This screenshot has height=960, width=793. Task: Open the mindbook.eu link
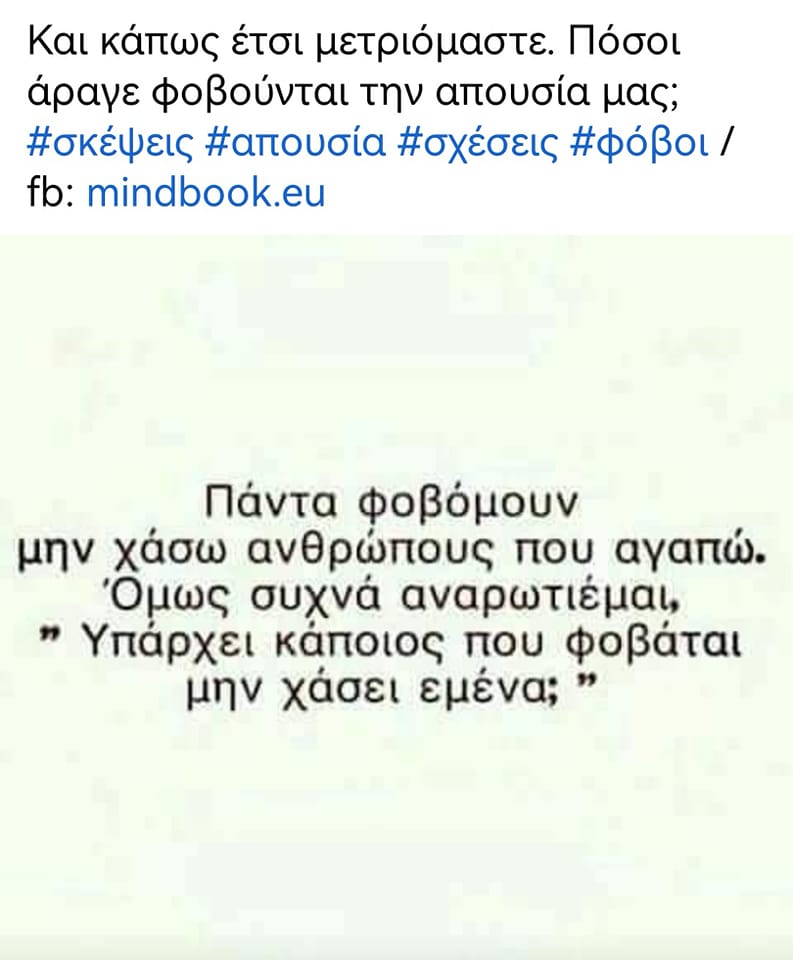pyautogui.click(x=206, y=192)
